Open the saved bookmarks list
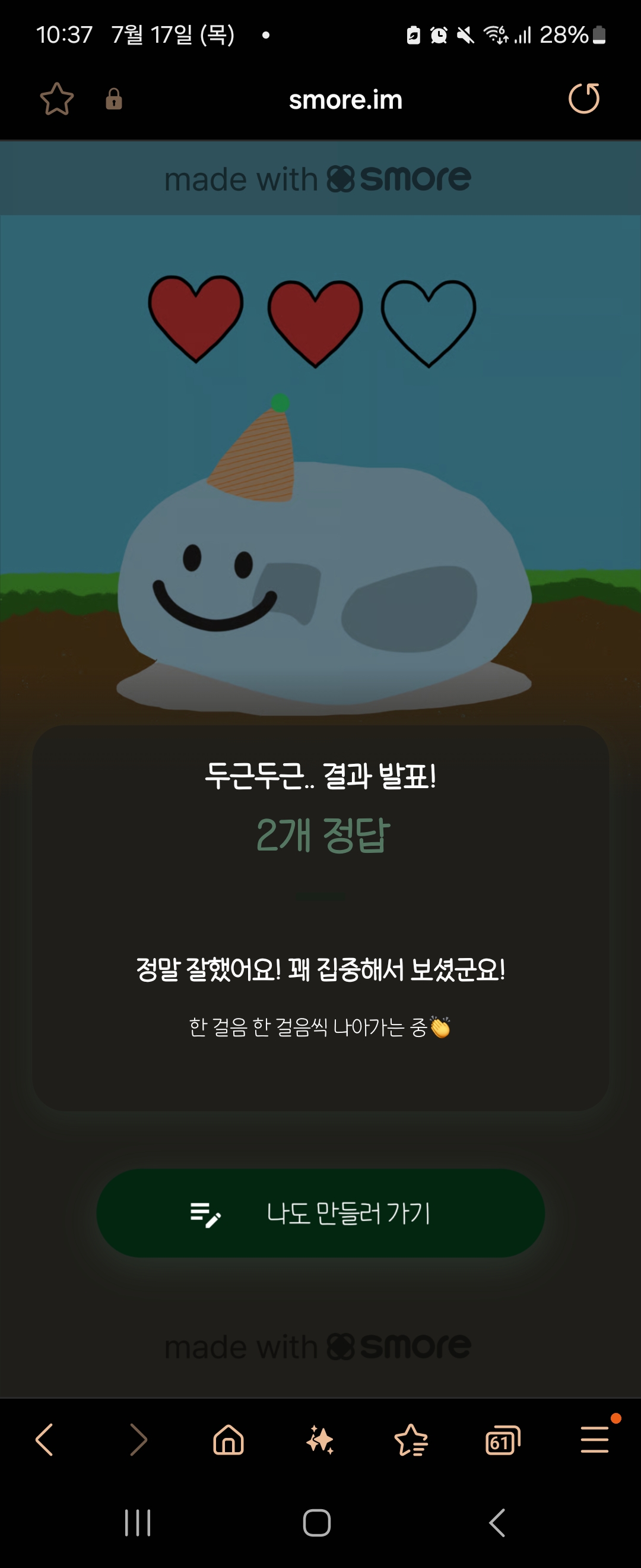The width and height of the screenshot is (641, 1568). click(411, 1440)
